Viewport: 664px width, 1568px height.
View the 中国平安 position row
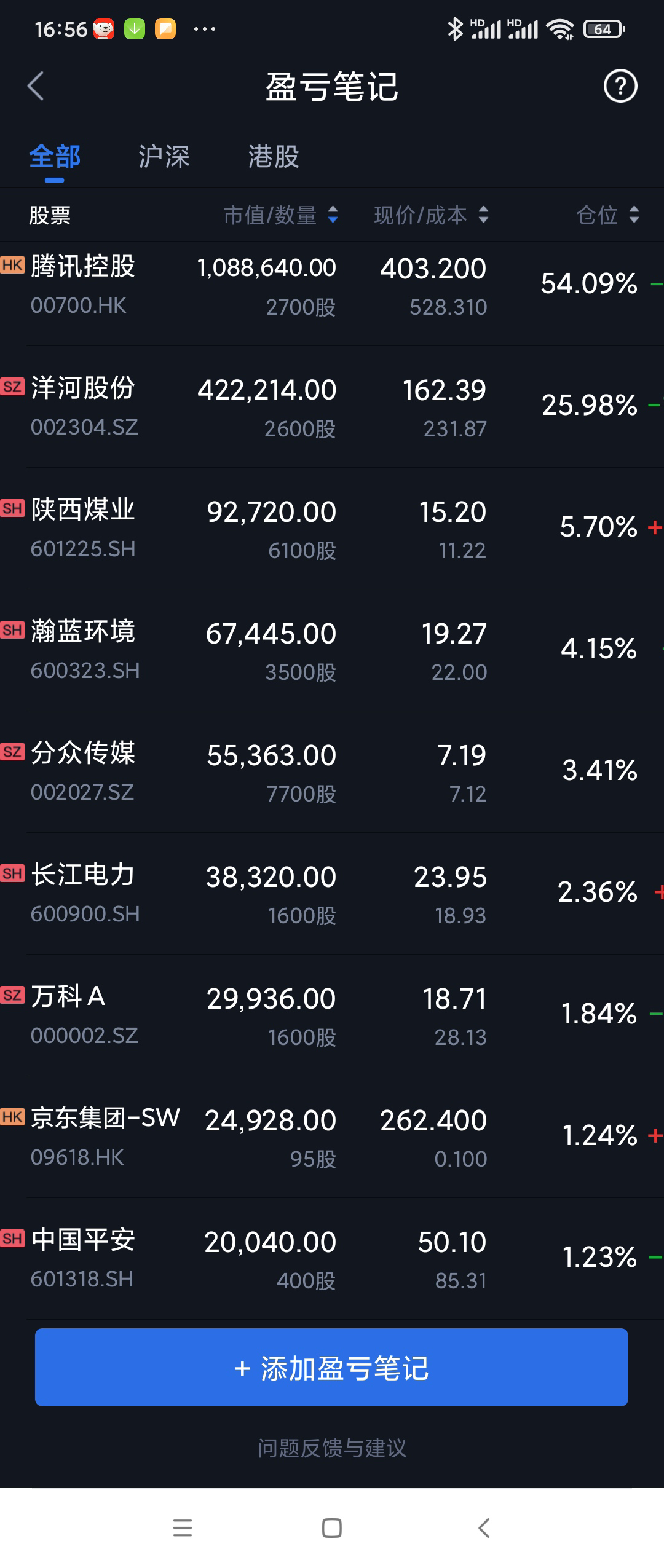pos(332,1259)
